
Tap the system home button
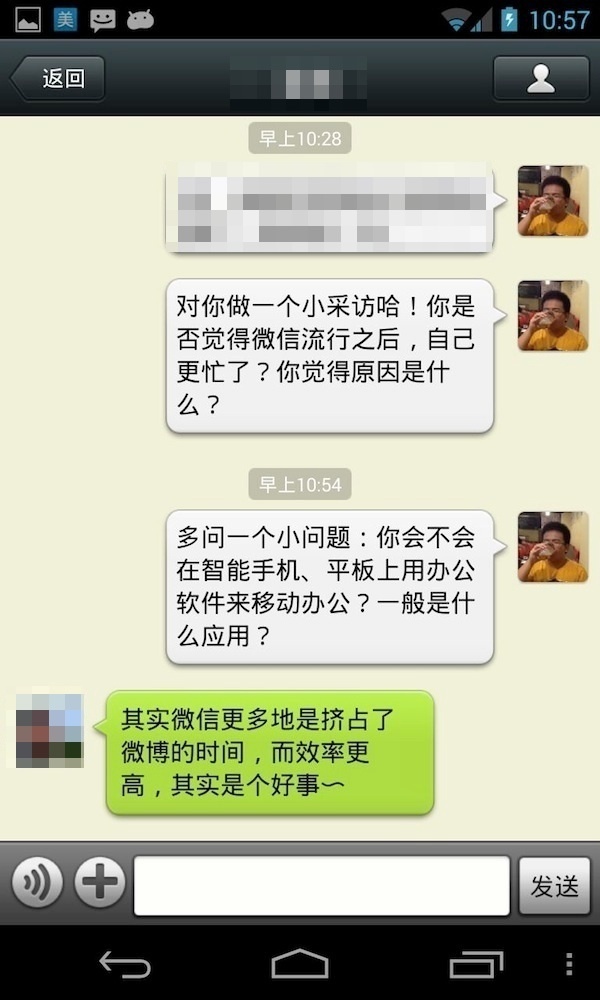pyautogui.click(x=300, y=964)
